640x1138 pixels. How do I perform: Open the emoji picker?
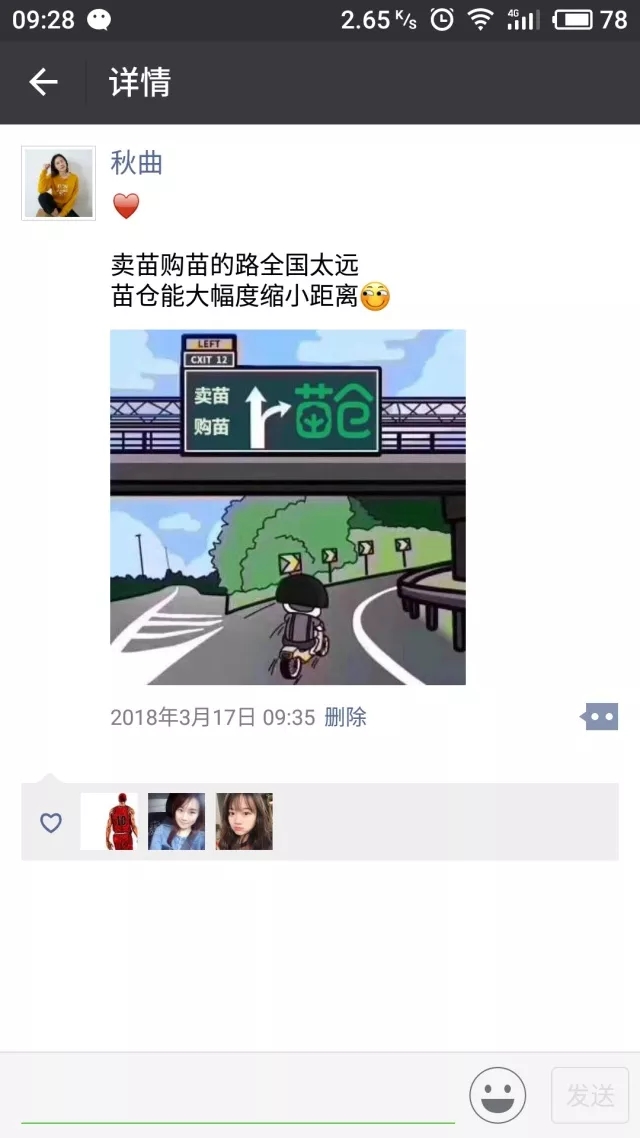coord(498,1095)
